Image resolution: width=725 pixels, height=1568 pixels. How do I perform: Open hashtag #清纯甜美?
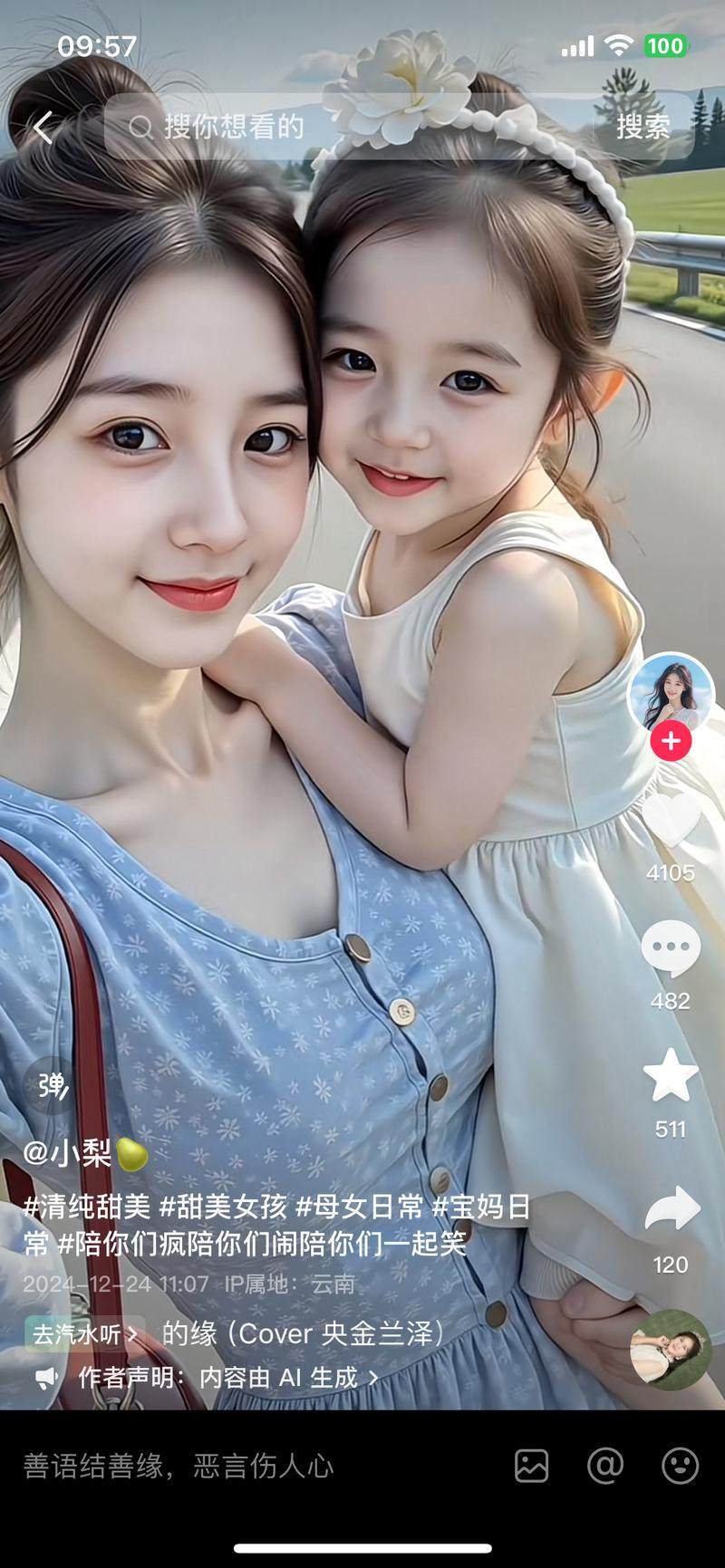(87, 1207)
